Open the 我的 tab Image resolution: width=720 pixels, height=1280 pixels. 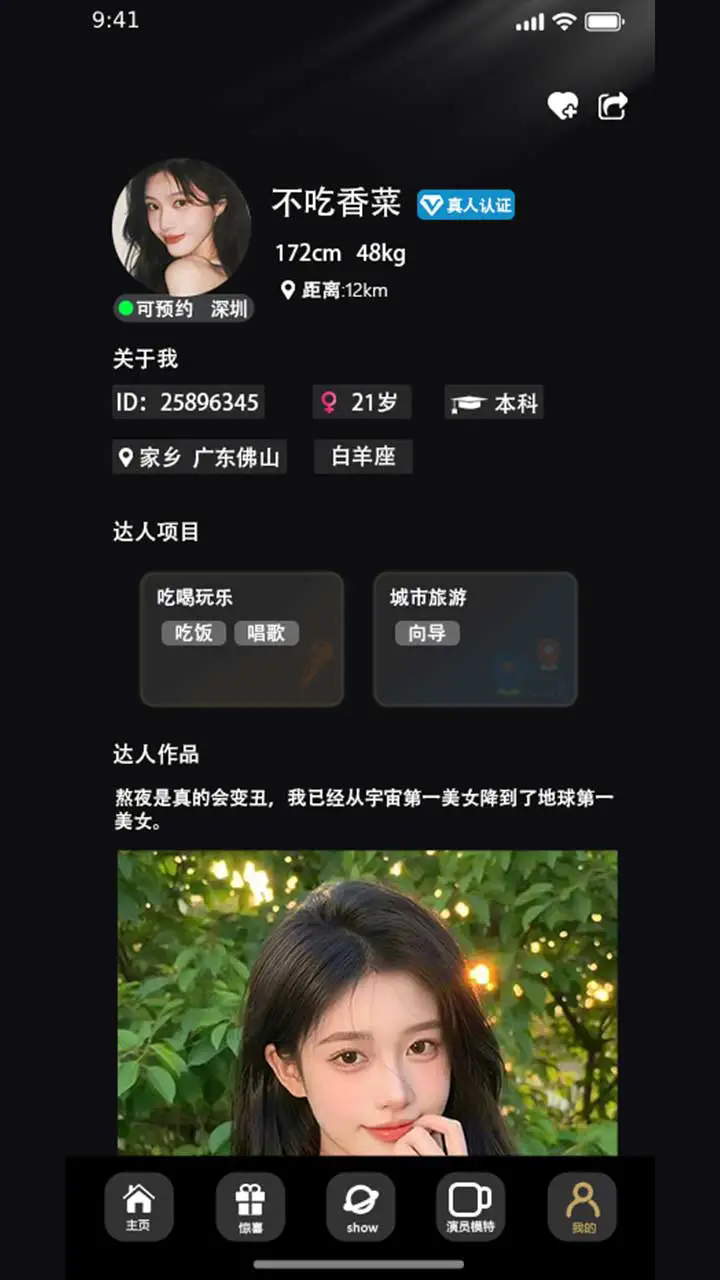click(x=582, y=1207)
